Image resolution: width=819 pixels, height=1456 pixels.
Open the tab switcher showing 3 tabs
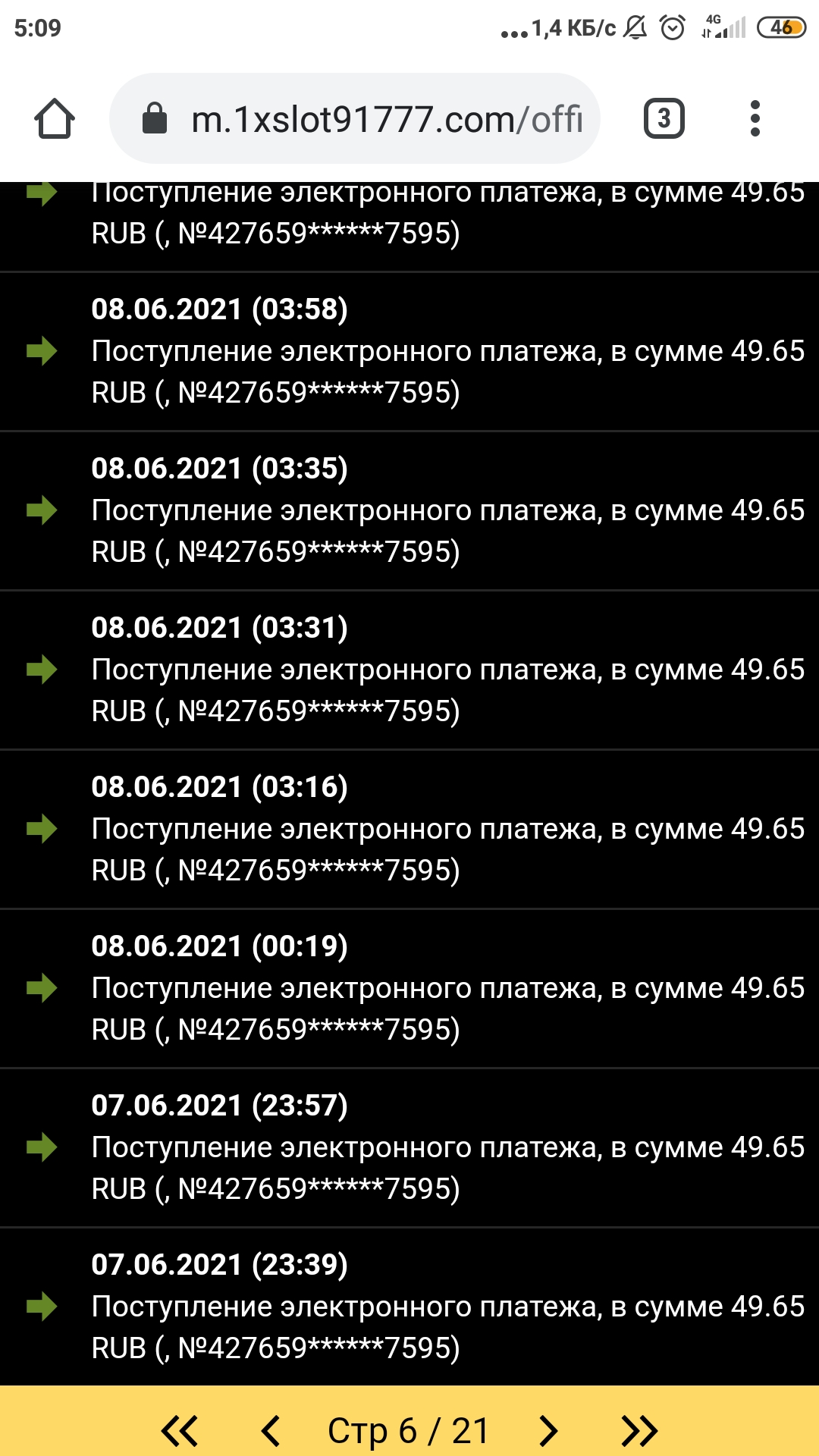point(664,119)
